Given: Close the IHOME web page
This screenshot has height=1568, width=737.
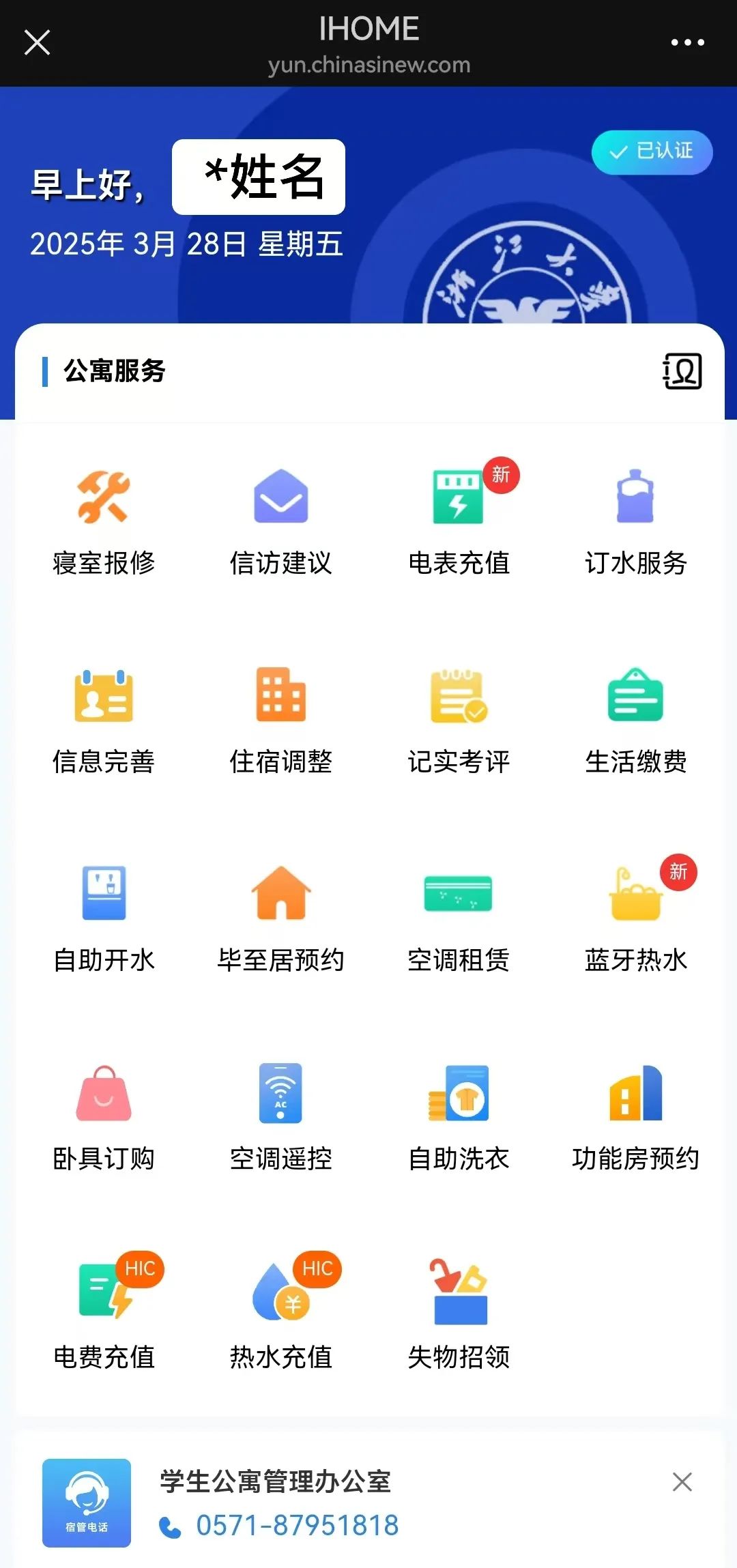Looking at the screenshot, I should (x=37, y=42).
